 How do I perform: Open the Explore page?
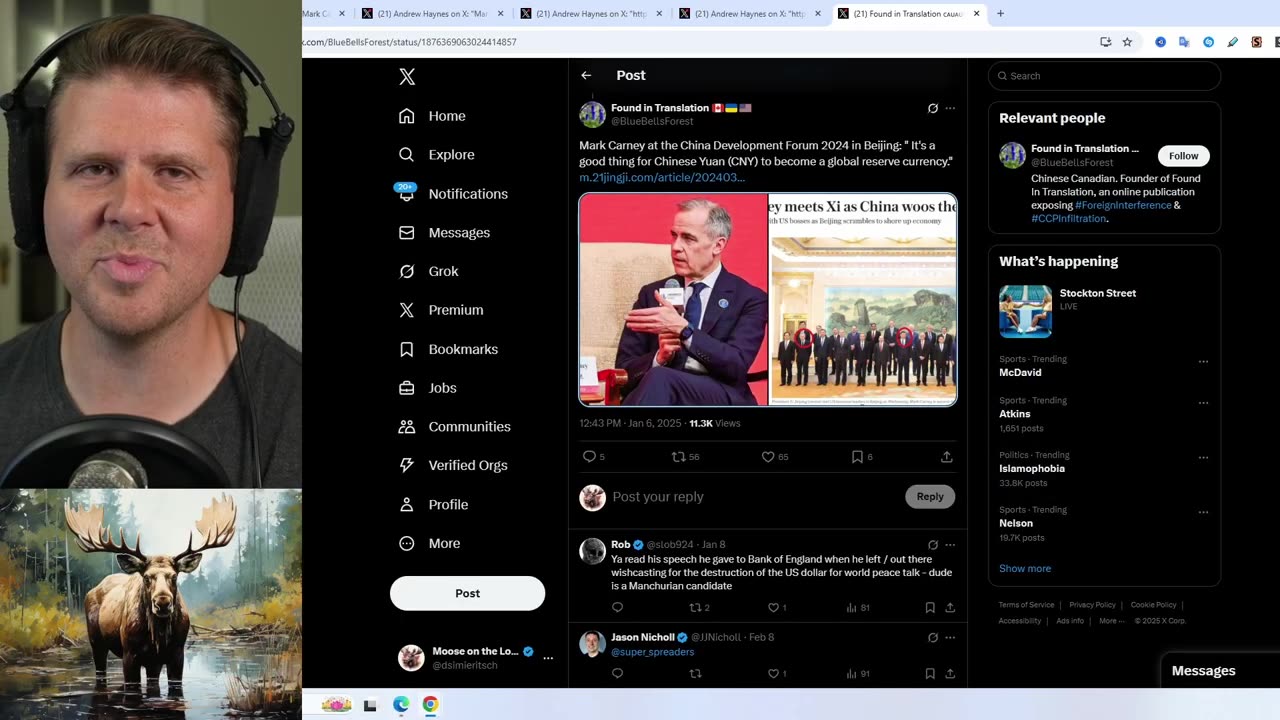(450, 155)
